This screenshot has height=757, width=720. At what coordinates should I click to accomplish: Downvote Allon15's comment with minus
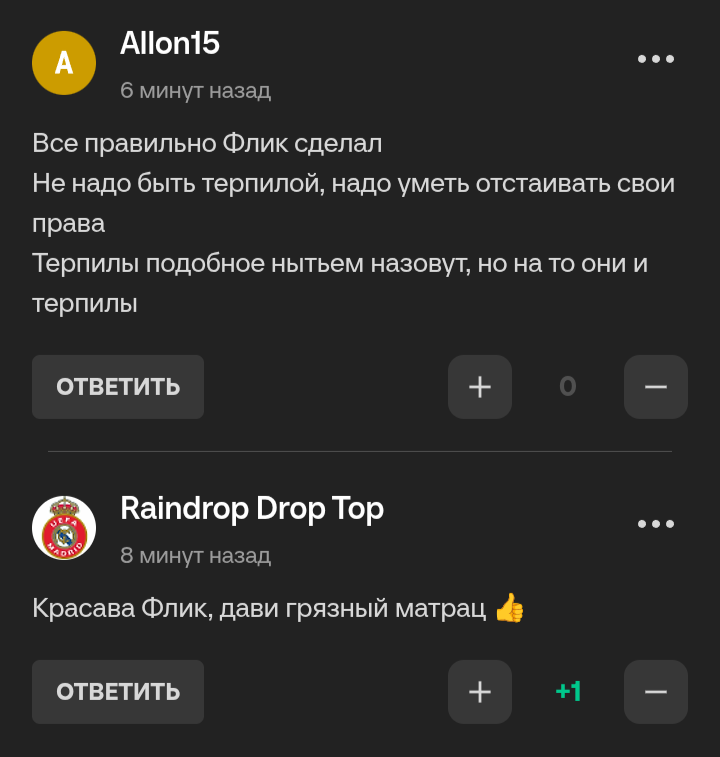point(656,387)
